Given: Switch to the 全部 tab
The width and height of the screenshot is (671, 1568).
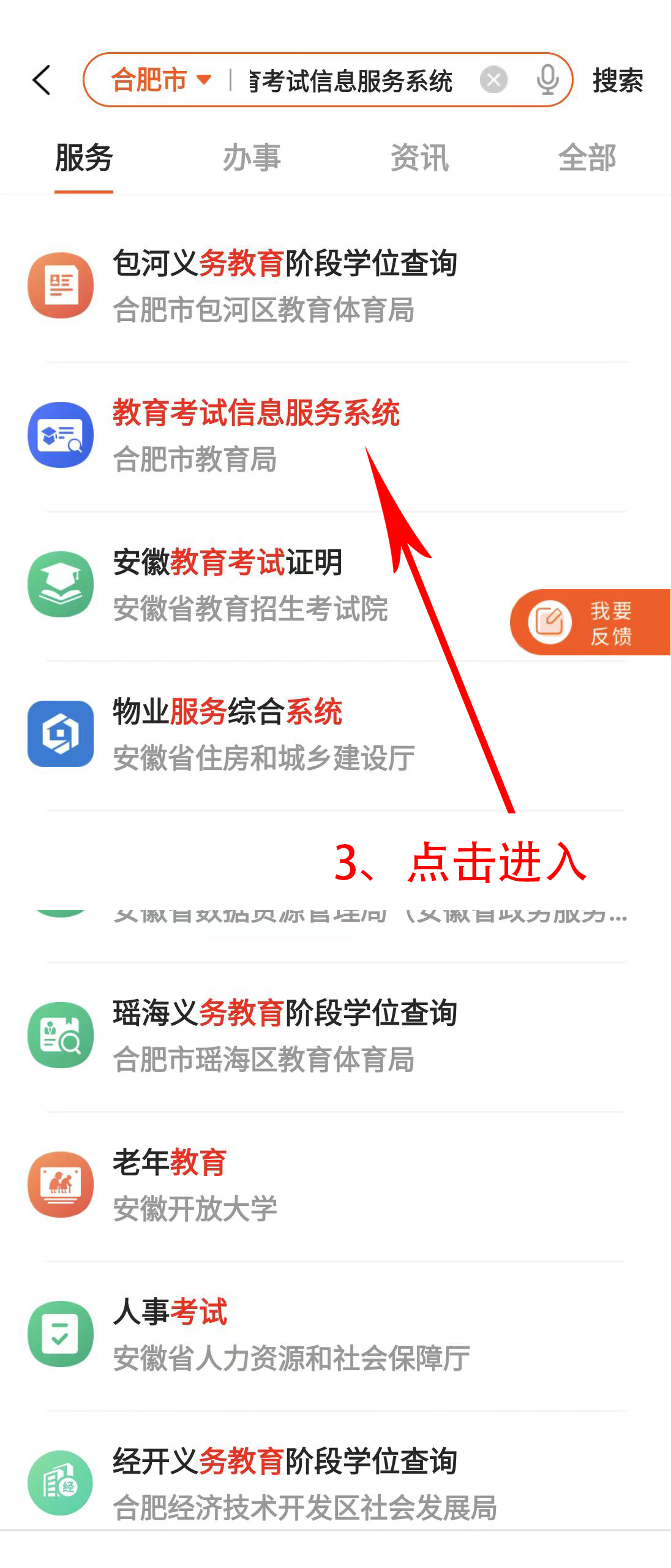Looking at the screenshot, I should pos(587,158).
